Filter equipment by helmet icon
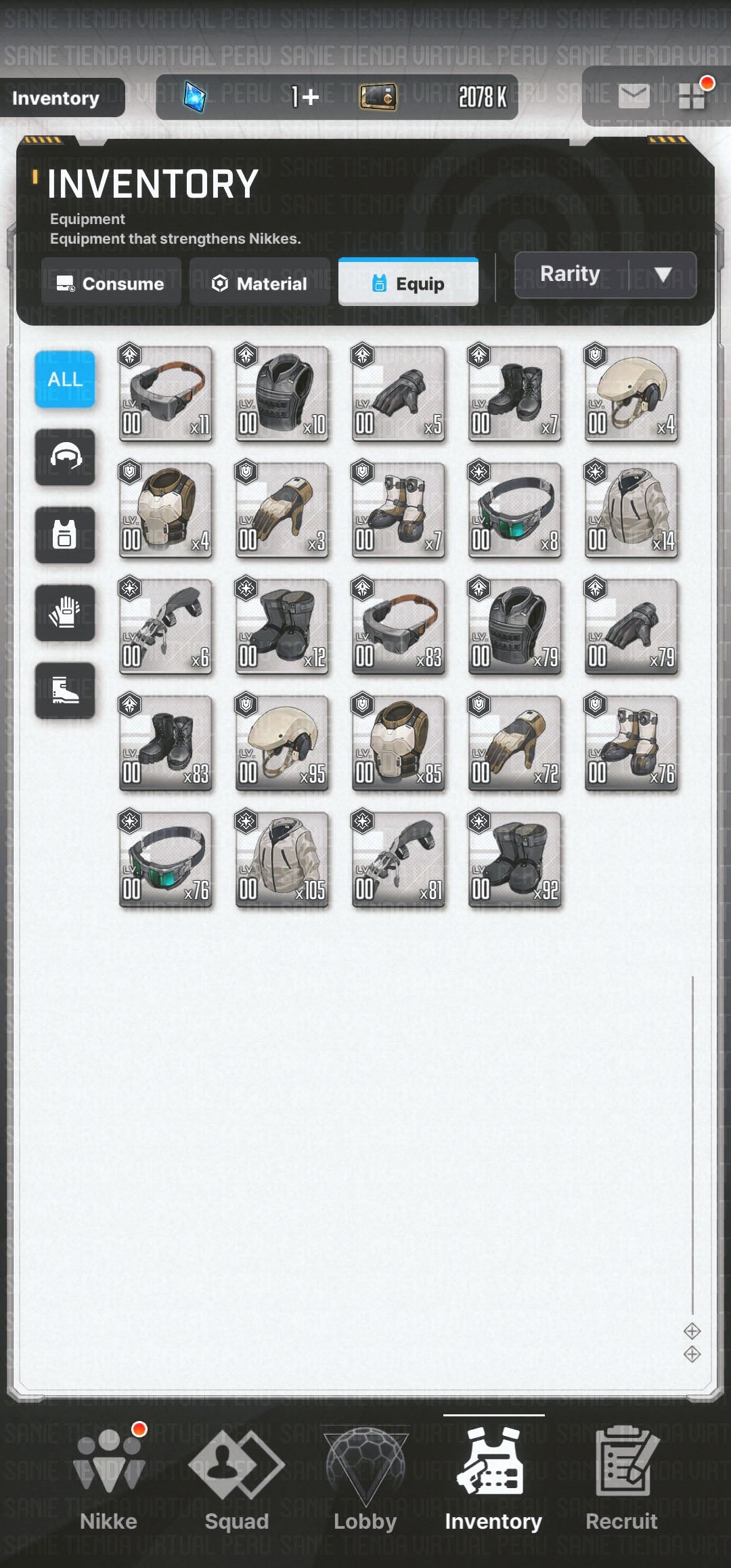 click(65, 457)
